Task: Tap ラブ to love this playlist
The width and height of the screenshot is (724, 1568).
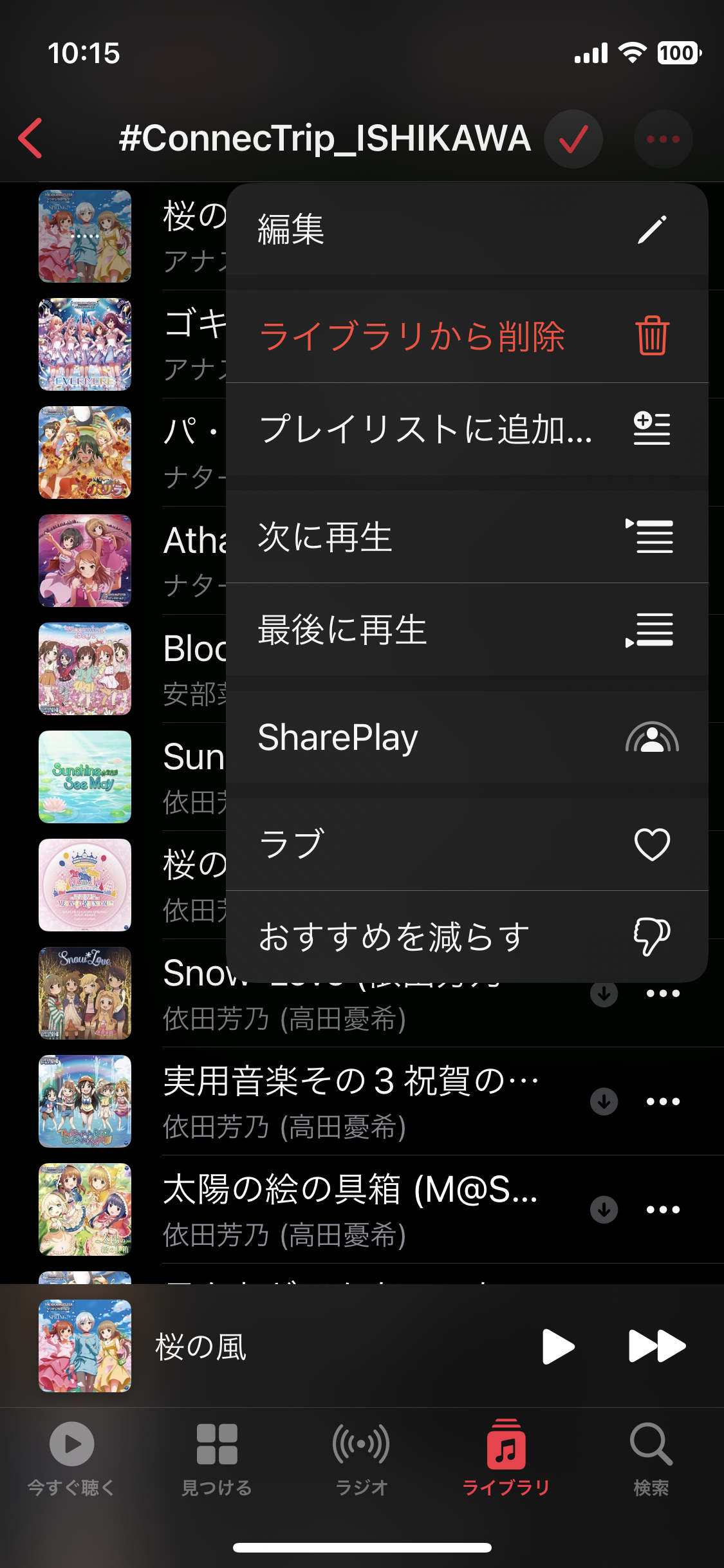Action: pyautogui.click(x=467, y=845)
